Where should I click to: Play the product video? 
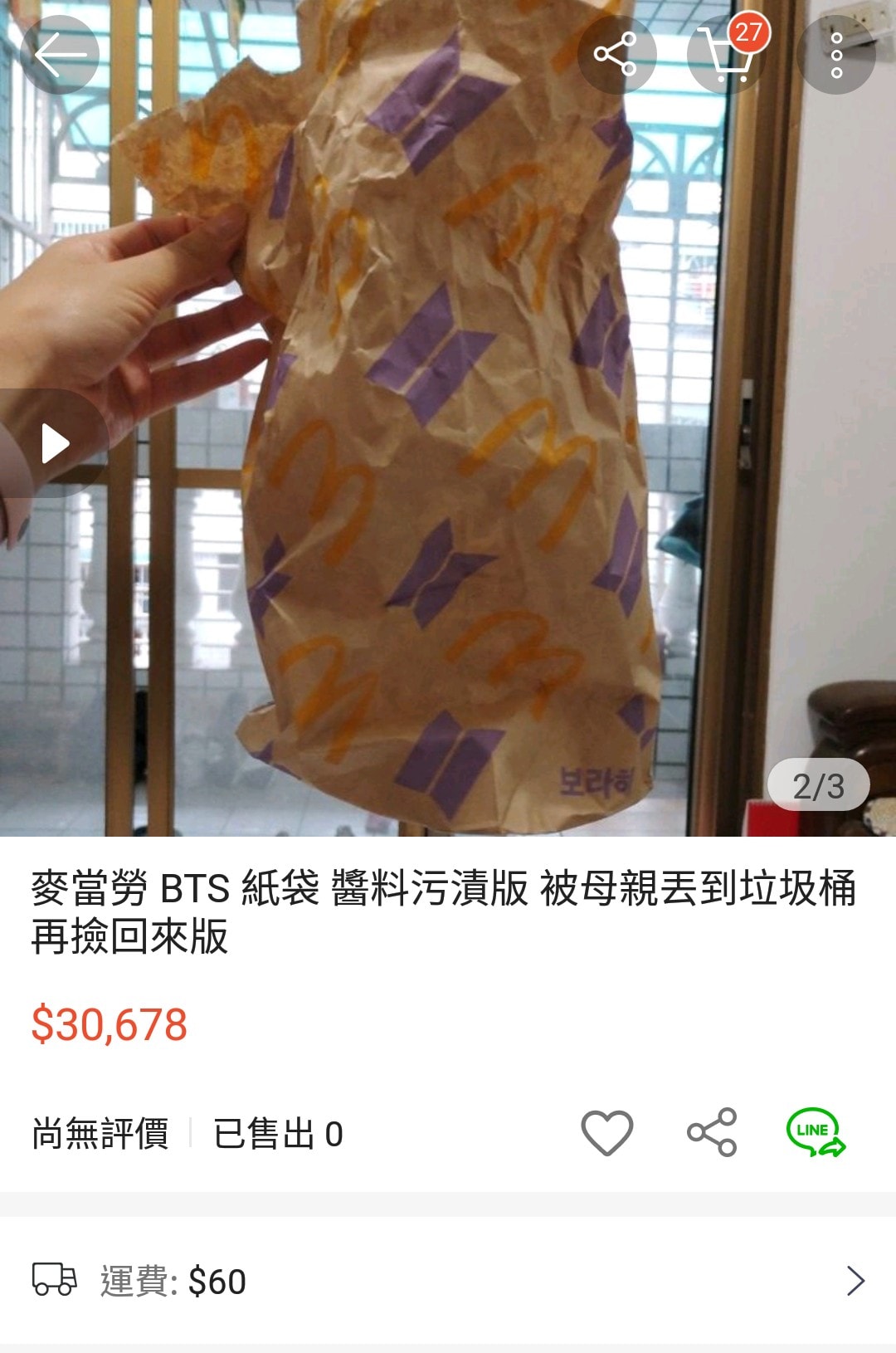[55, 443]
